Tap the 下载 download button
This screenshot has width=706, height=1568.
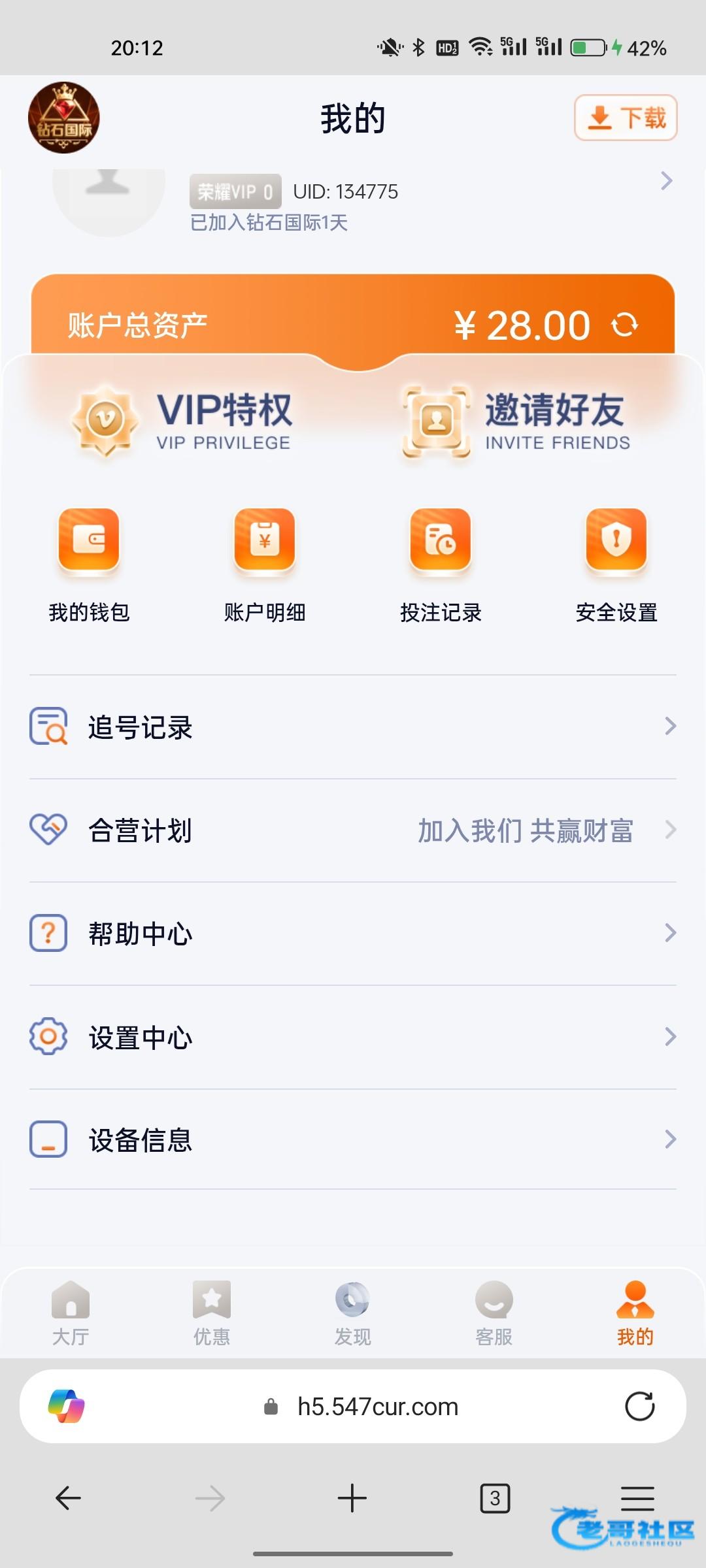click(x=626, y=118)
